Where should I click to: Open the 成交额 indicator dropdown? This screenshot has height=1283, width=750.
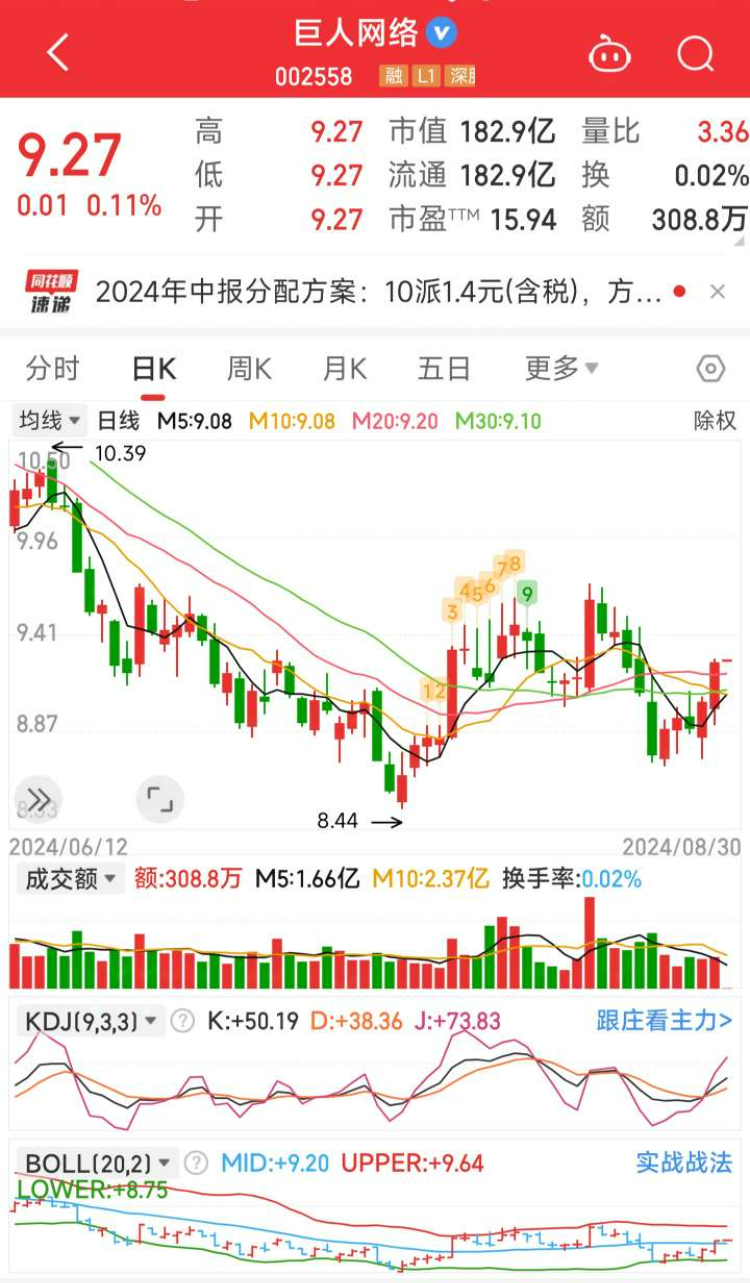pos(70,879)
